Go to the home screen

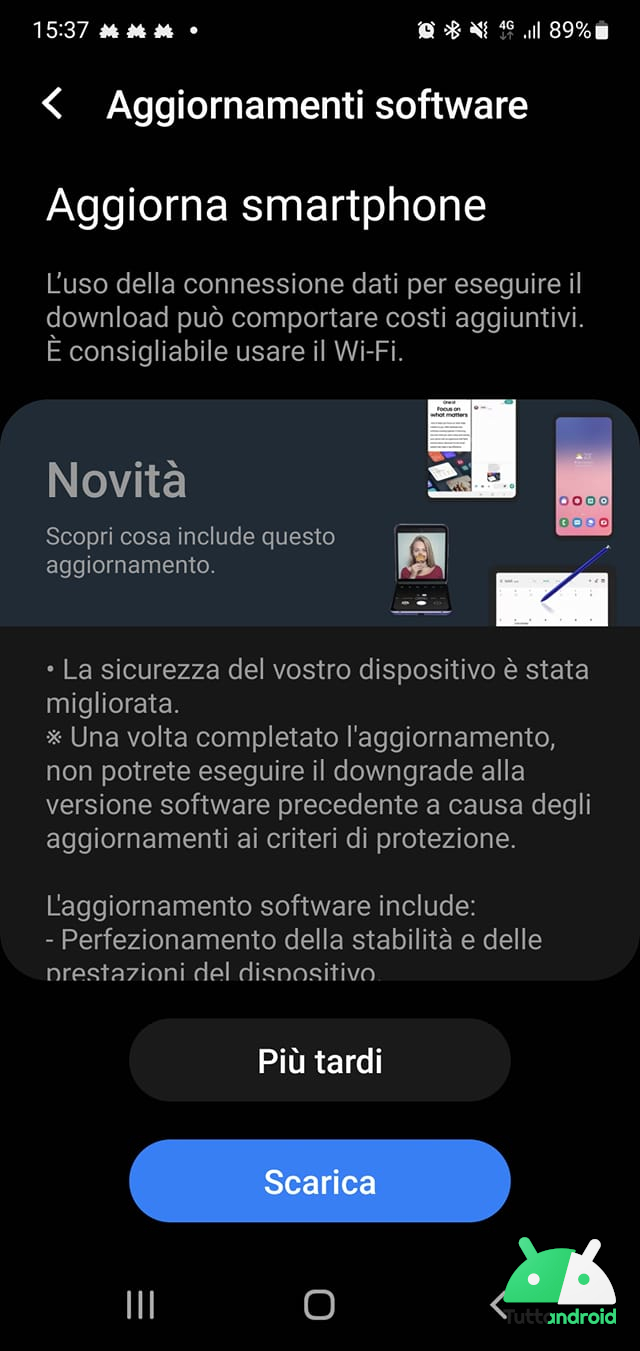click(319, 1304)
